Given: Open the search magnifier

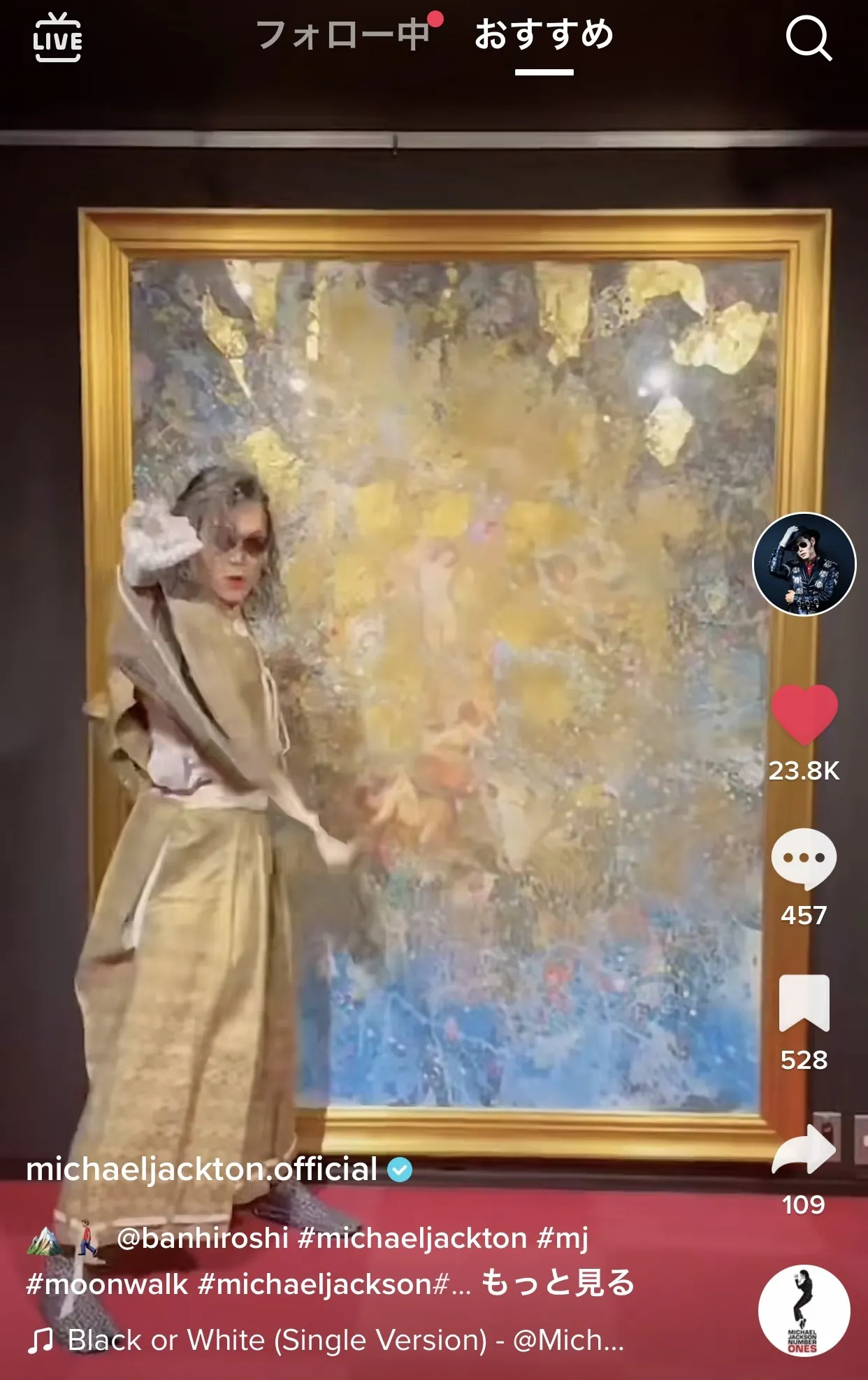Looking at the screenshot, I should point(809,38).
